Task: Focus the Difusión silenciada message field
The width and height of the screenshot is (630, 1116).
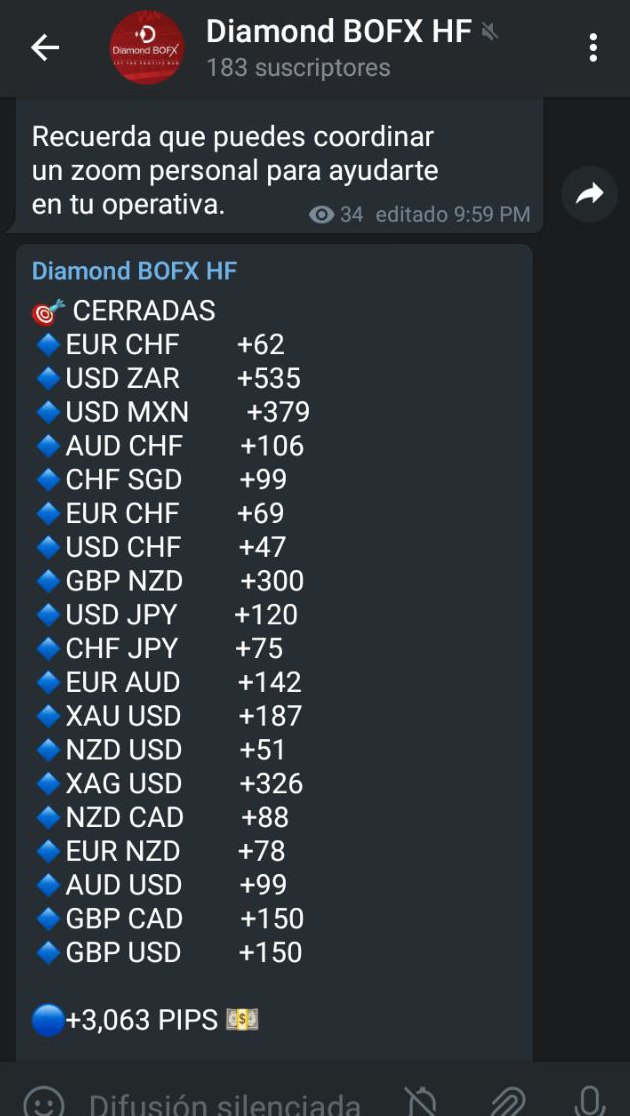Action: pyautogui.click(x=225, y=1102)
